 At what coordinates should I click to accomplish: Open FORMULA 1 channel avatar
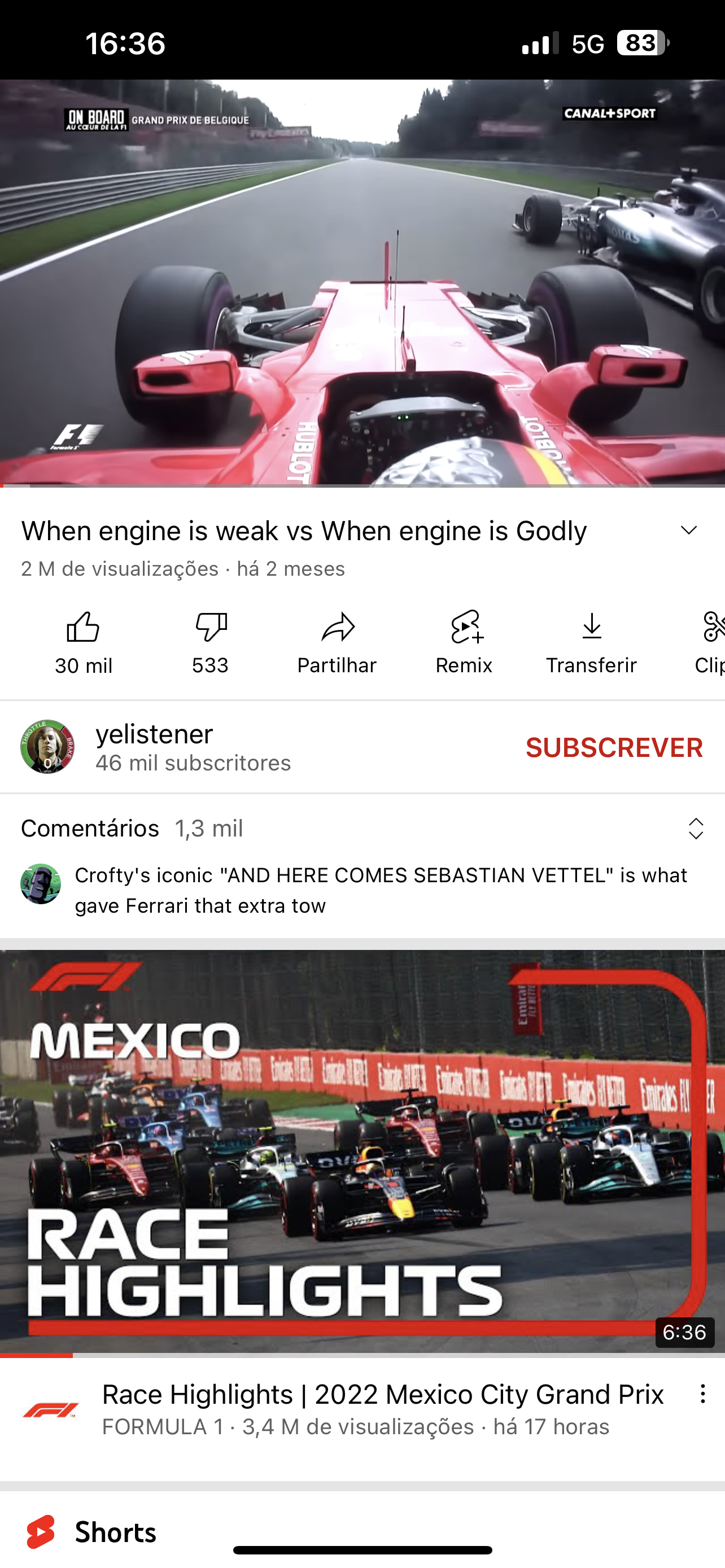[x=50, y=1410]
